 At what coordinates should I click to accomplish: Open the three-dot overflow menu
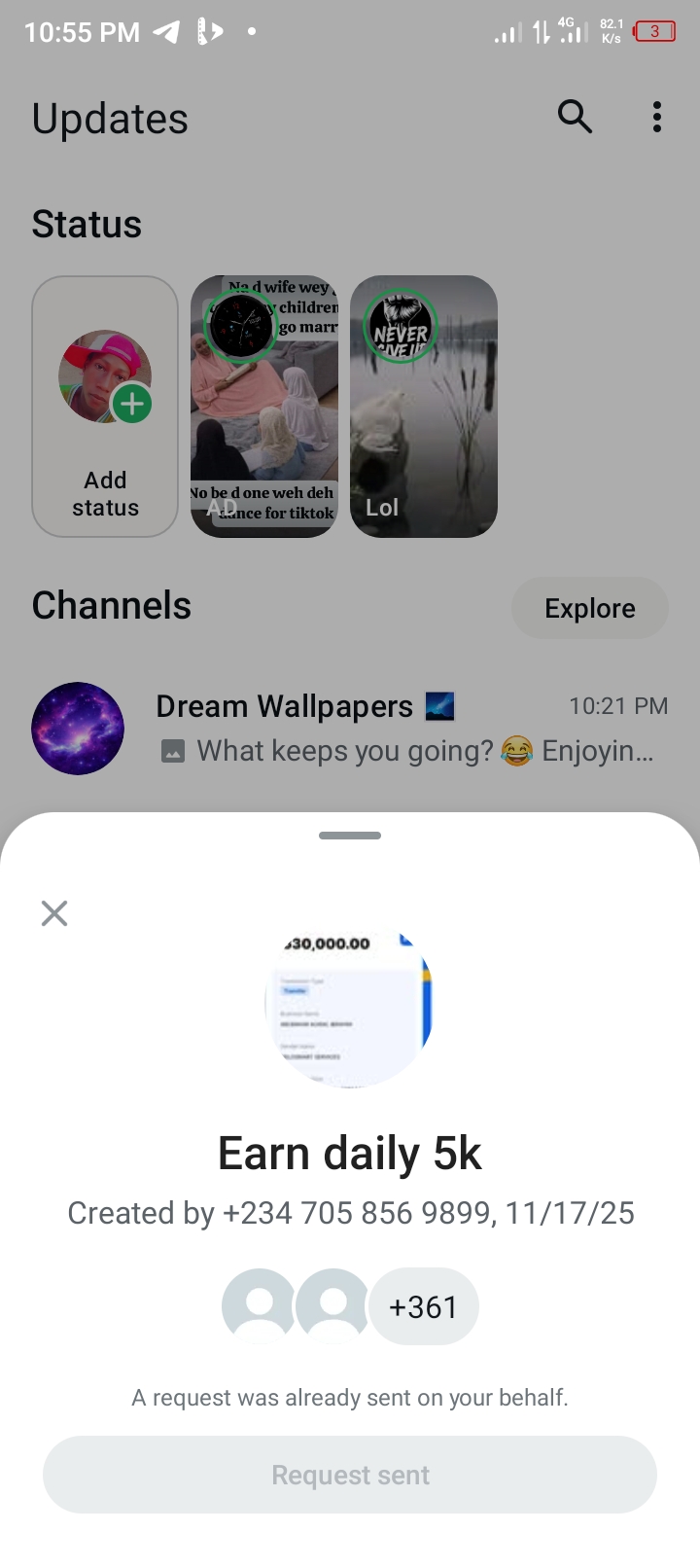tap(657, 117)
